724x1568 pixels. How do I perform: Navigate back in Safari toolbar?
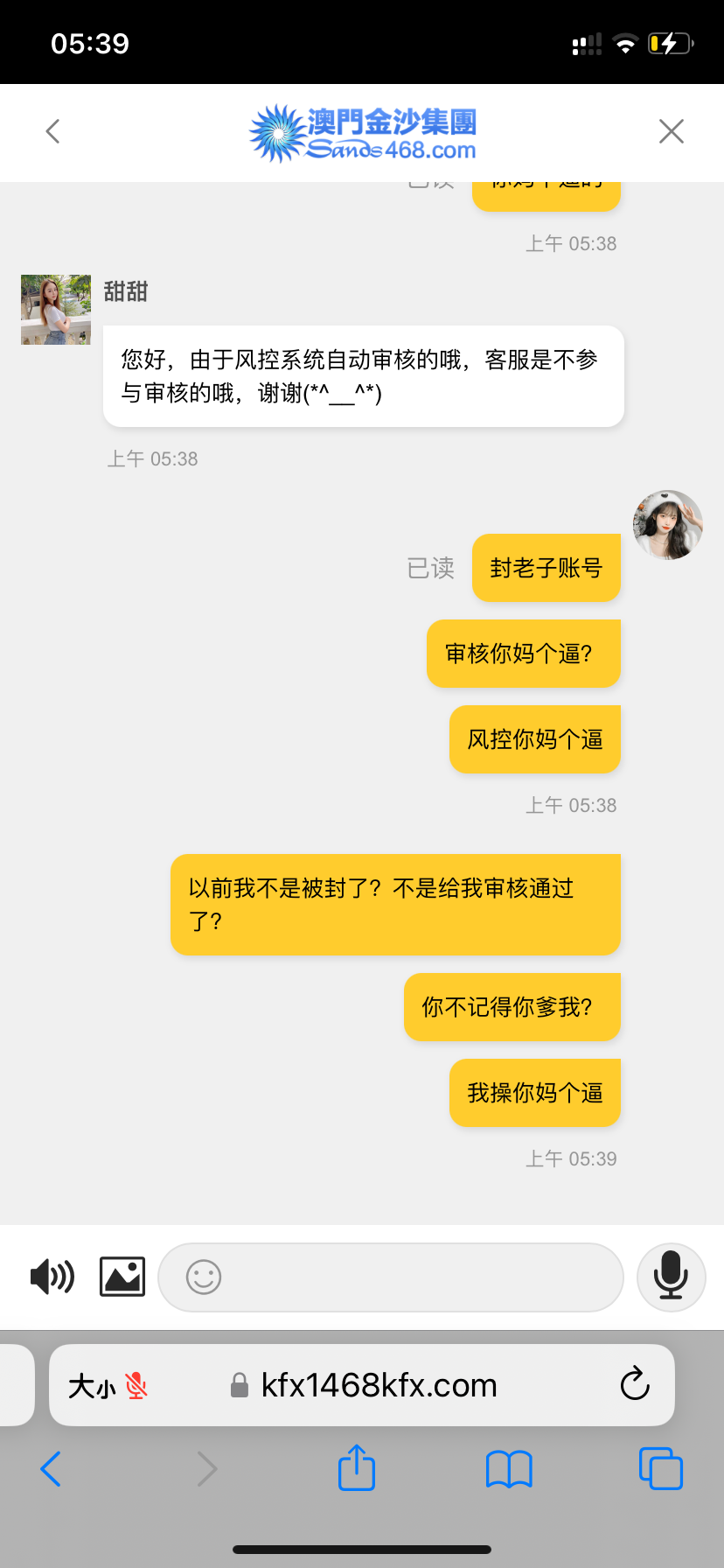(x=52, y=1469)
